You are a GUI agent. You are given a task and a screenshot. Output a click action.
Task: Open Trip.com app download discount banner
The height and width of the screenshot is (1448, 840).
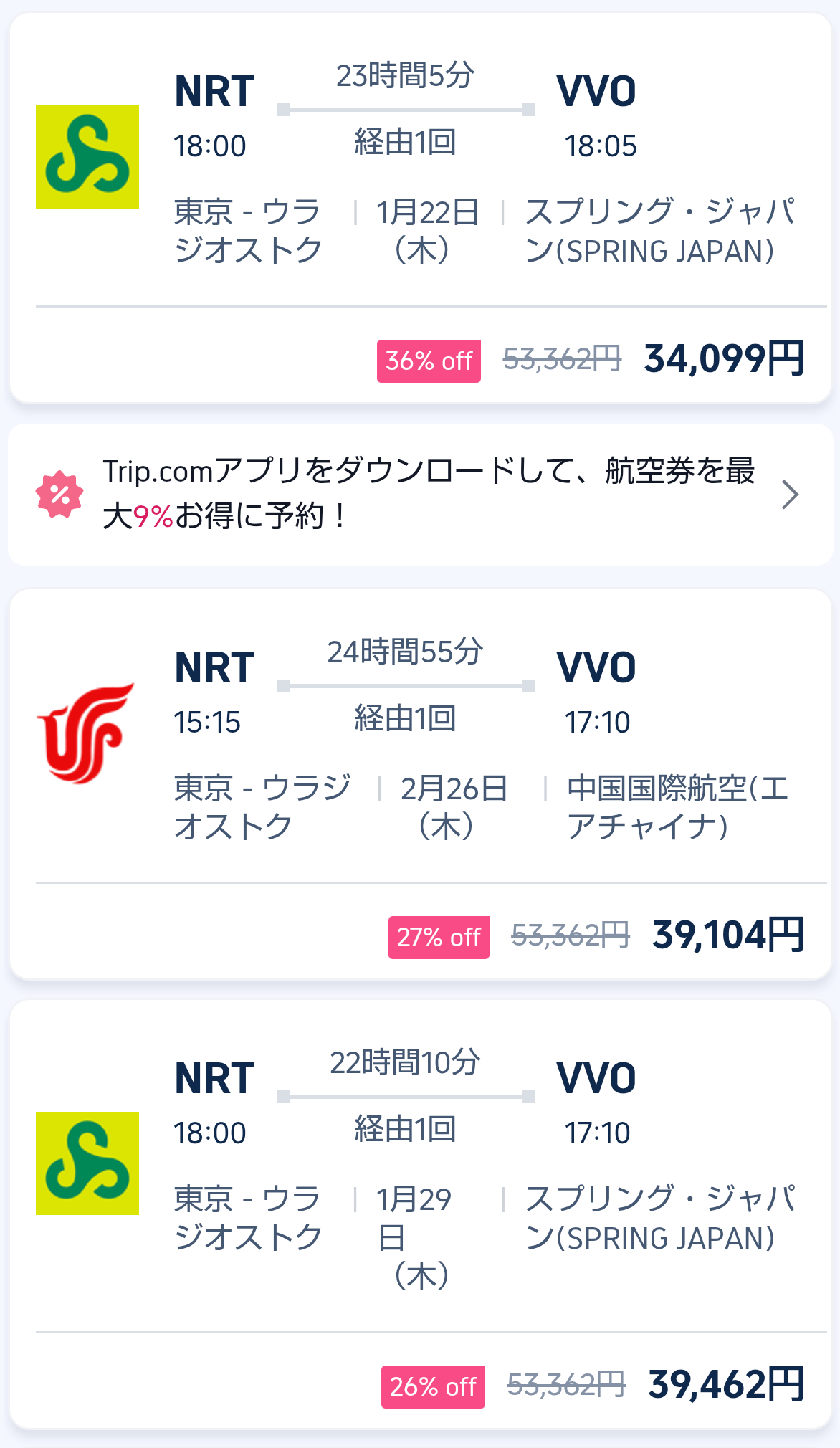click(x=420, y=495)
